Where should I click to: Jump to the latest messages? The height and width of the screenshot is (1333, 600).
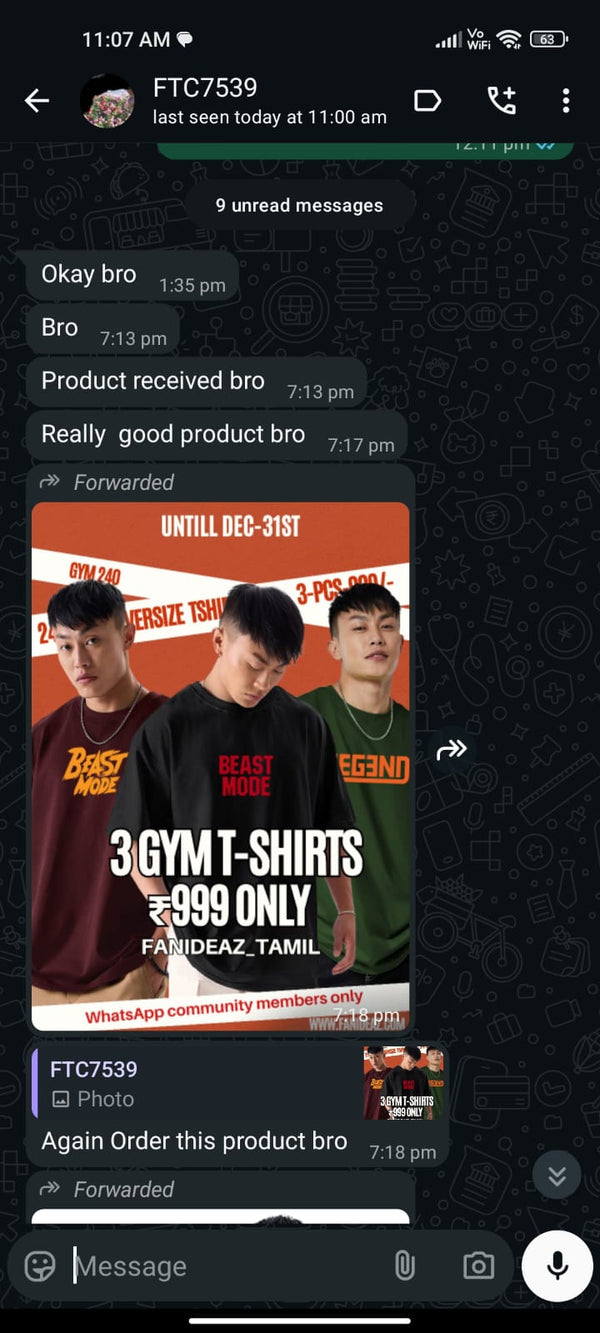click(557, 1176)
